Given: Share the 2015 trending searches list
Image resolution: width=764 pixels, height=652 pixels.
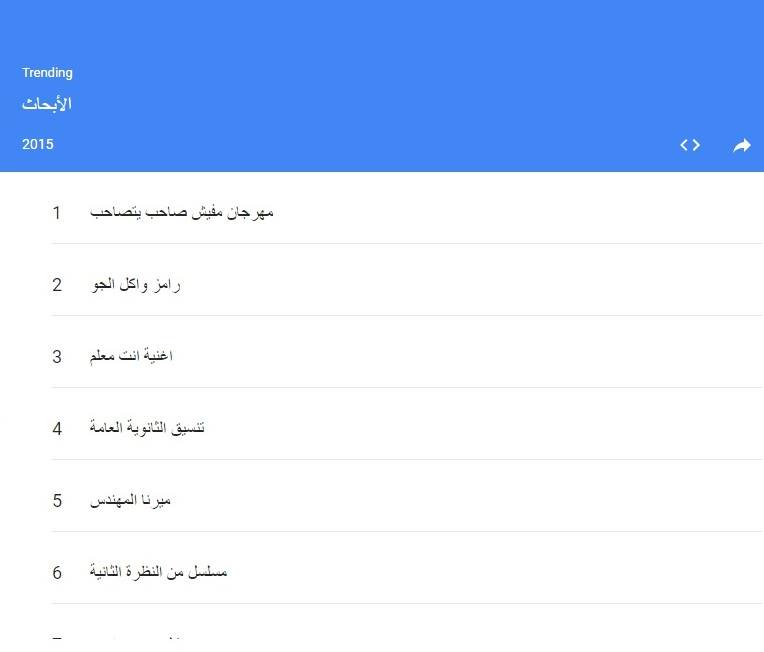Looking at the screenshot, I should (x=741, y=146).
